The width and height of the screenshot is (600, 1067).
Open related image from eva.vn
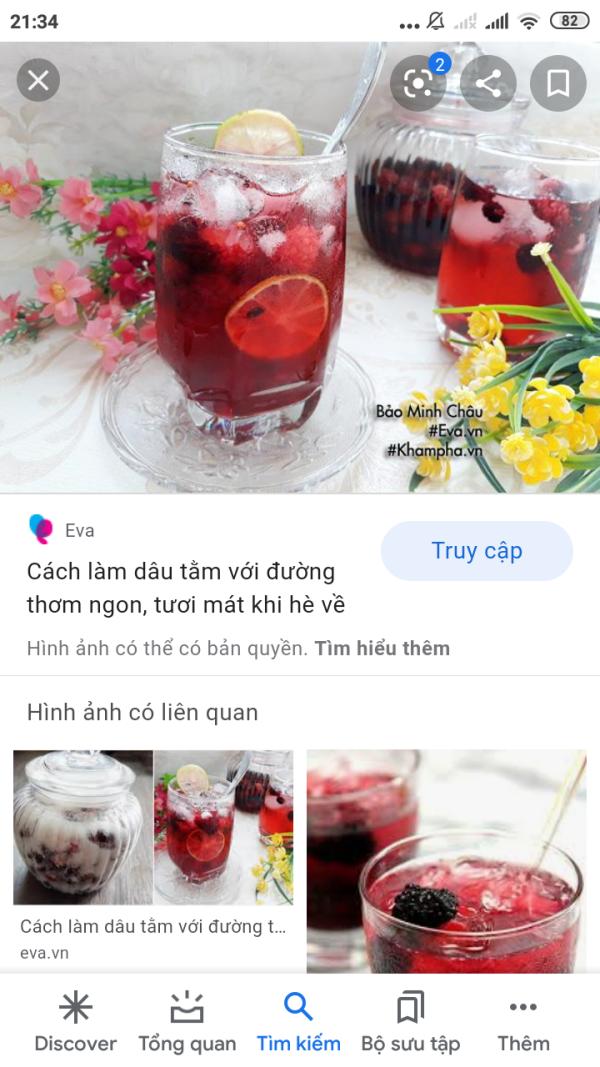coord(152,828)
